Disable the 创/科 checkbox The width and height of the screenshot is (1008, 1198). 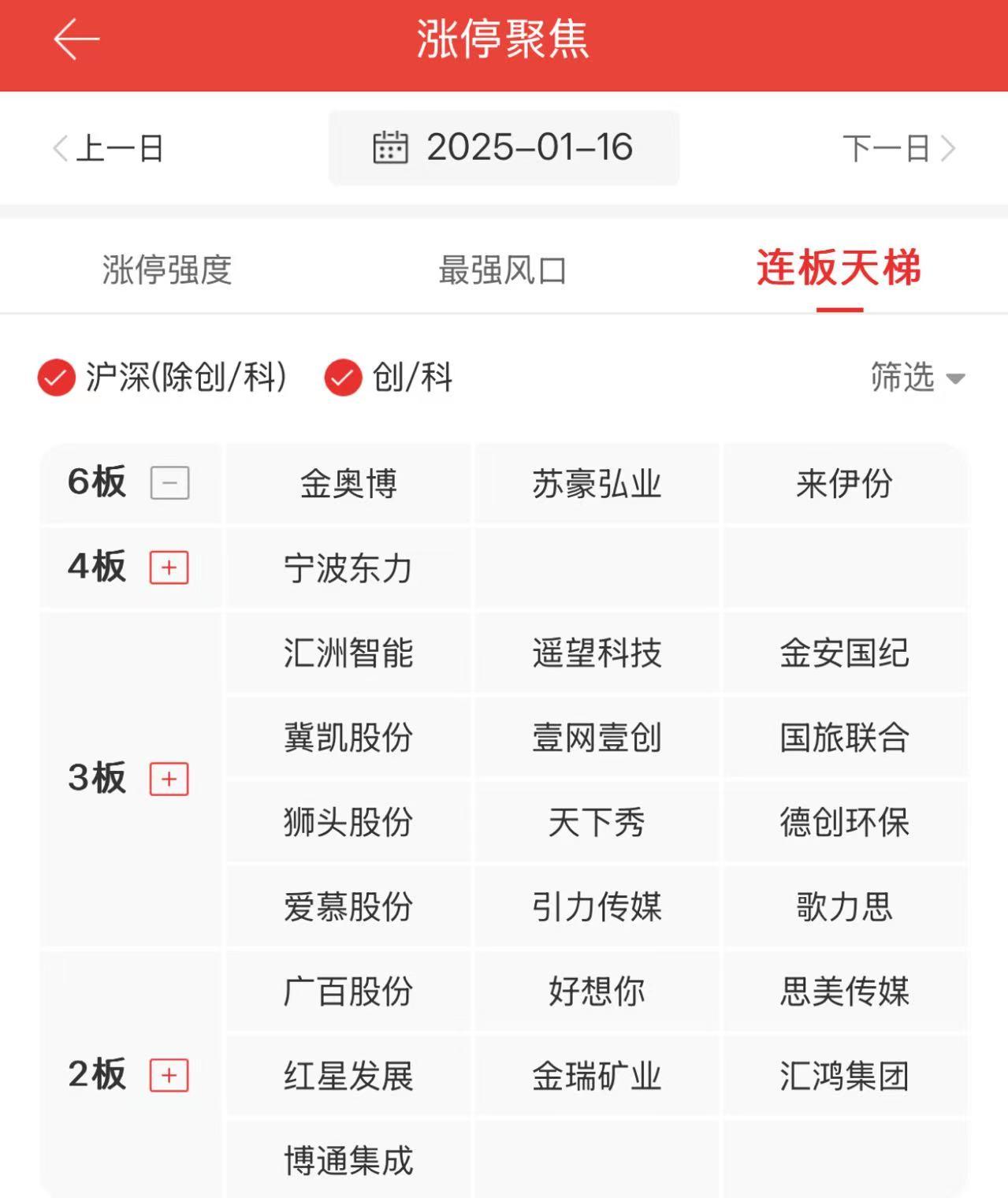(x=342, y=378)
